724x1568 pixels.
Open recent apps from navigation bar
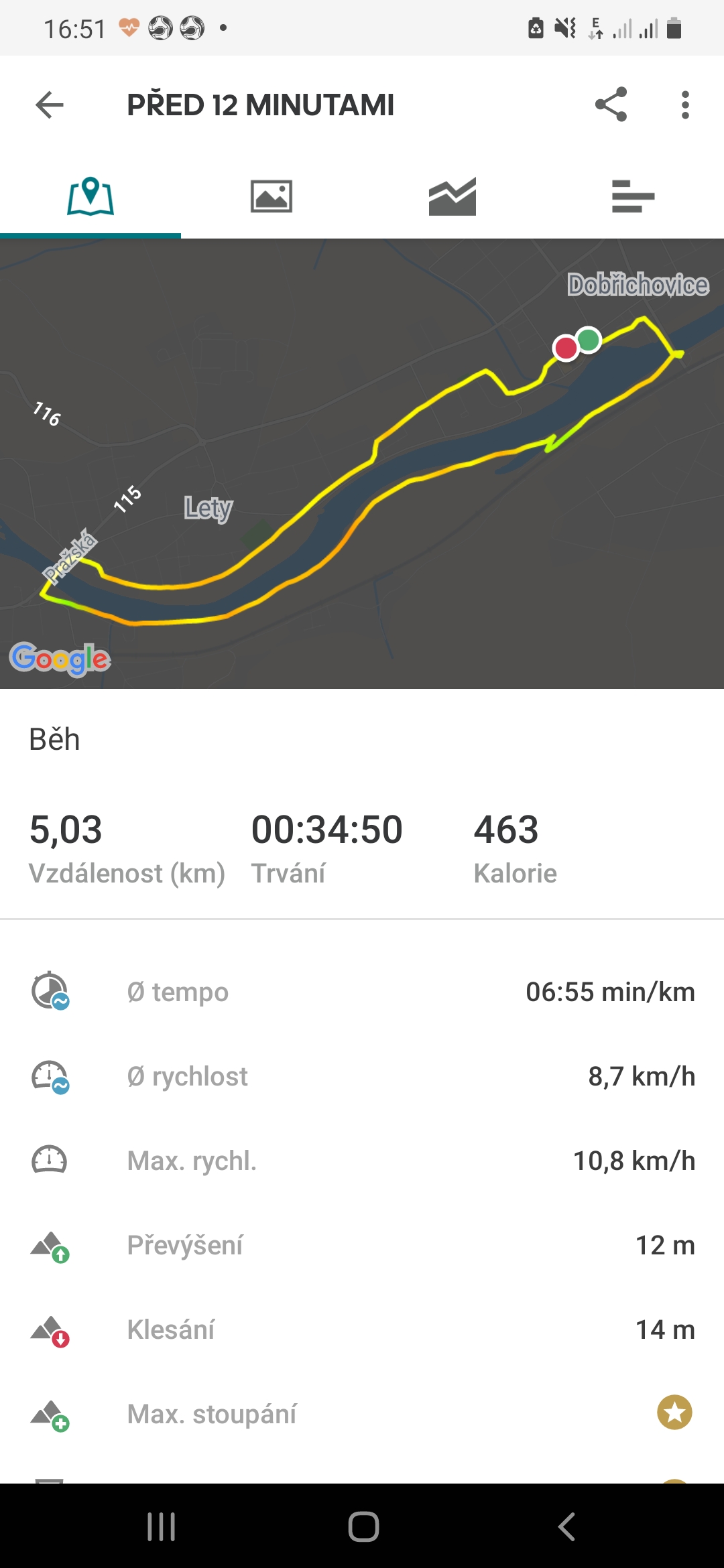coord(162,1527)
